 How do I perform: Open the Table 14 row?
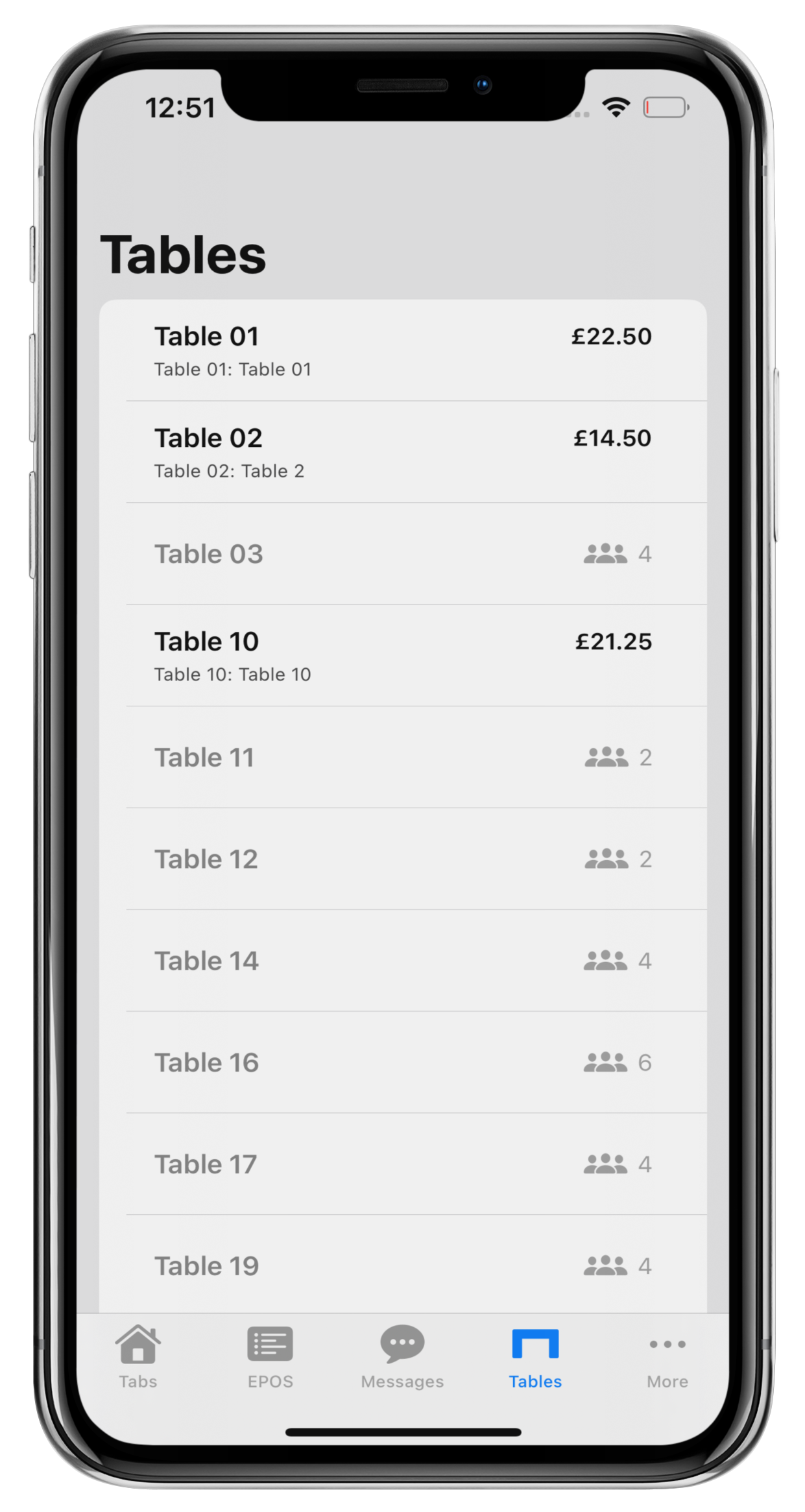click(402, 961)
